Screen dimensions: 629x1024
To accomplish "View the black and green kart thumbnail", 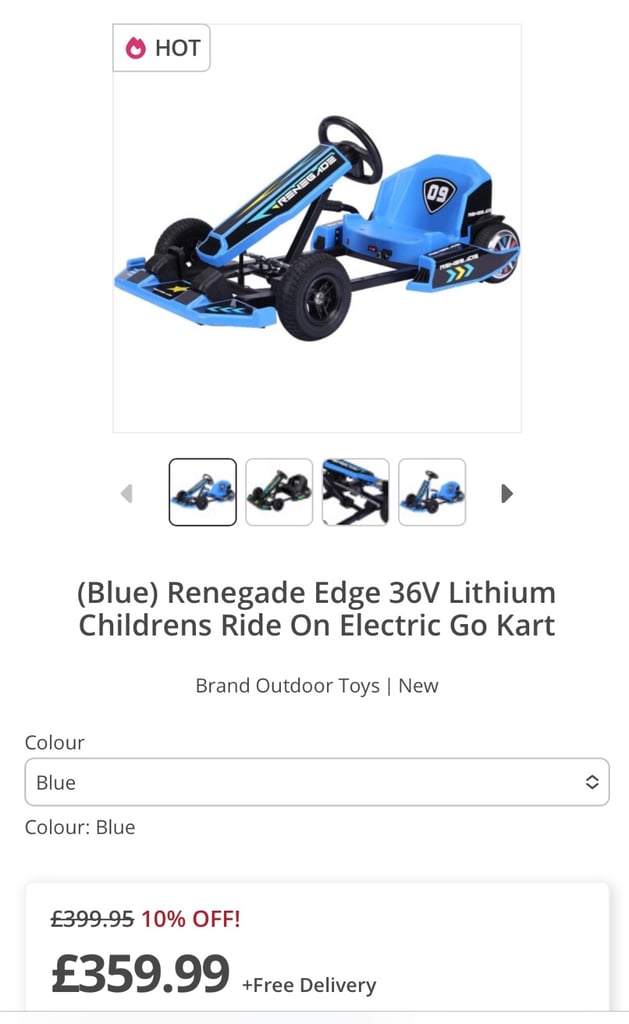I will [279, 492].
